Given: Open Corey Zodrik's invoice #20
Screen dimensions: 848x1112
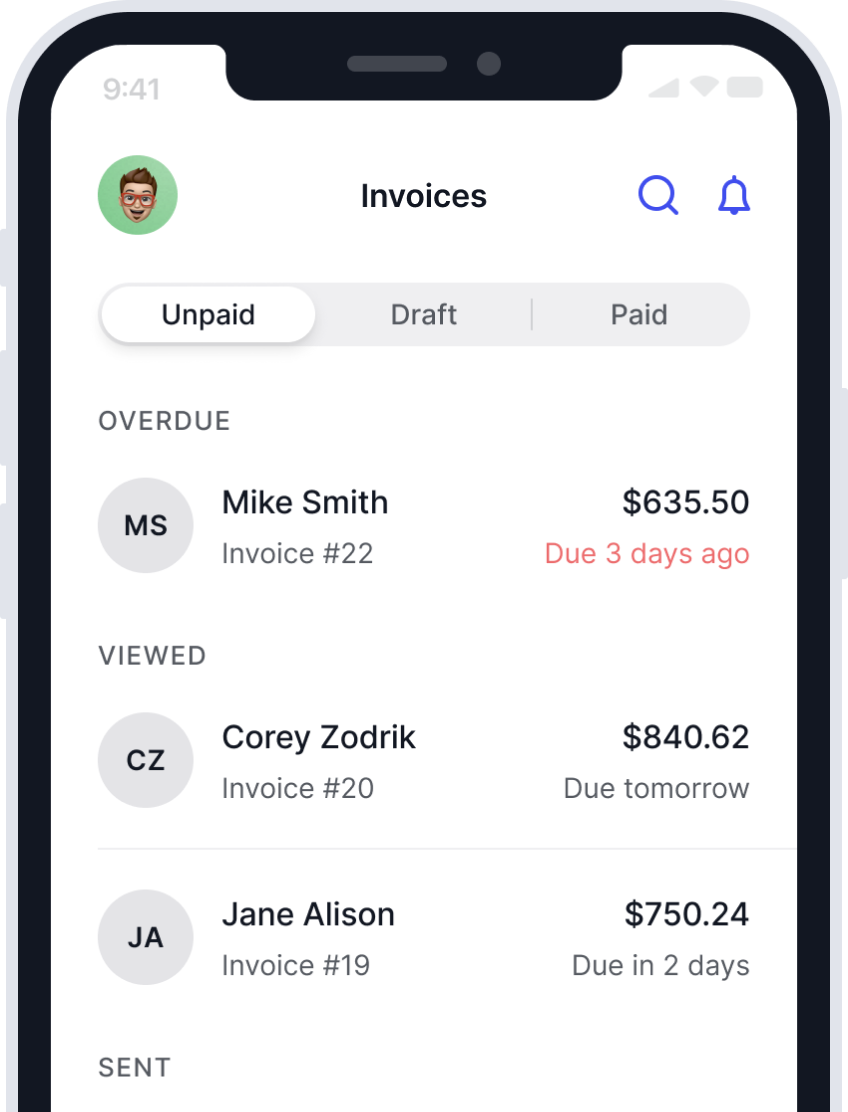Looking at the screenshot, I should pos(423,761).
